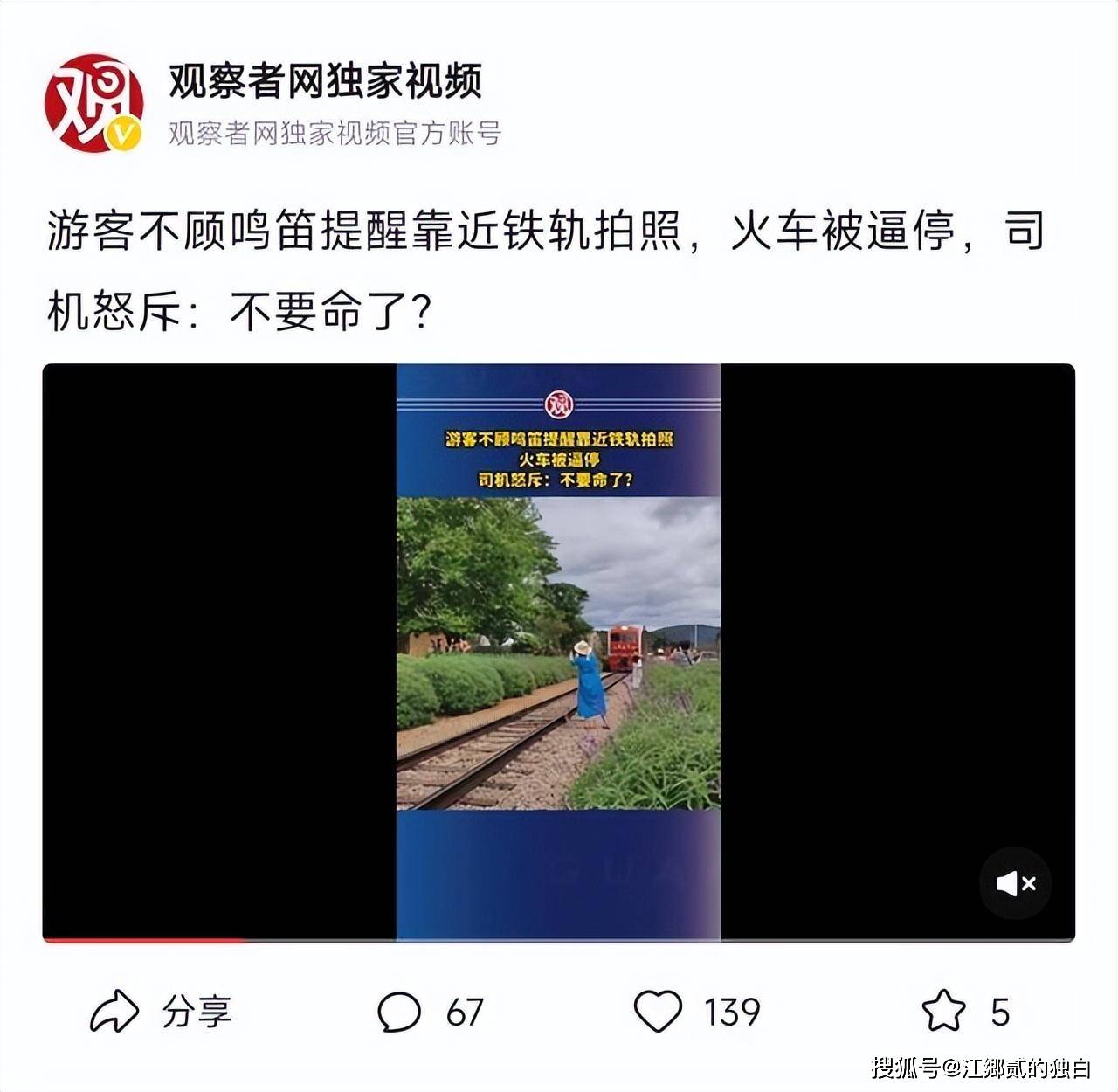Share this post via 分享

[160, 1012]
